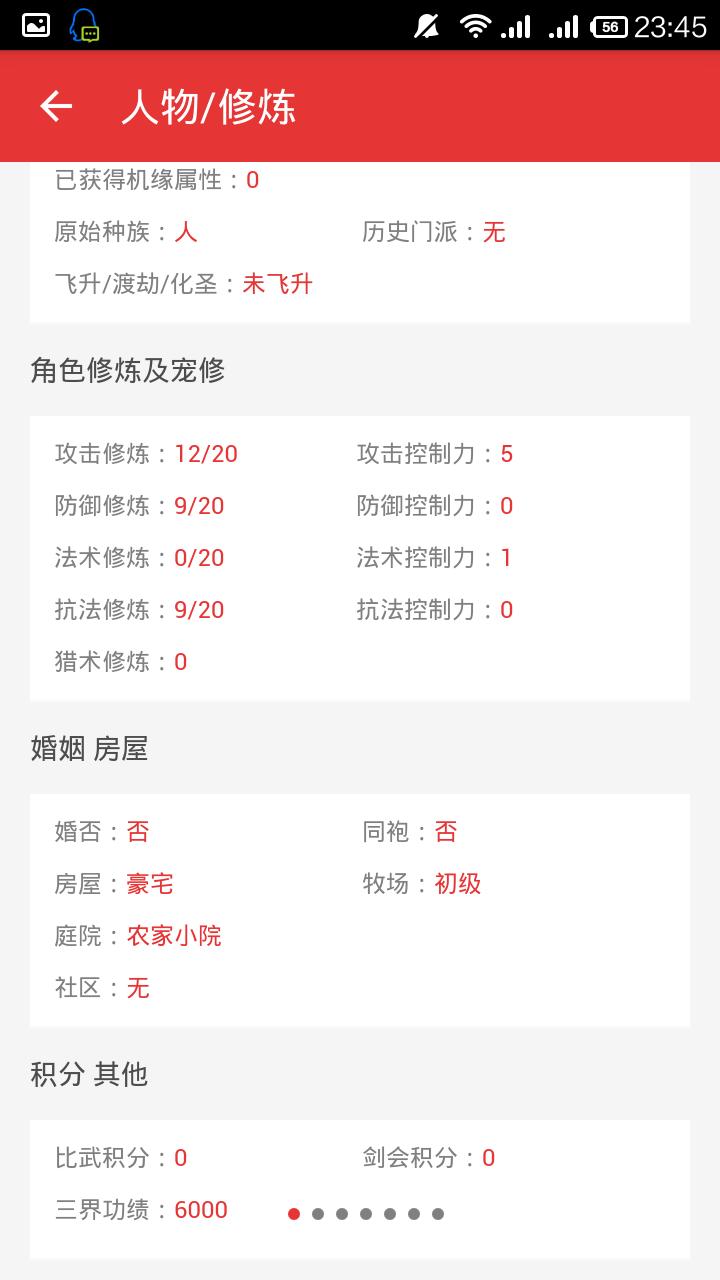Screen dimensions: 720x1280
Task: Tap the first red page indicator dot
Action: coord(294,1214)
